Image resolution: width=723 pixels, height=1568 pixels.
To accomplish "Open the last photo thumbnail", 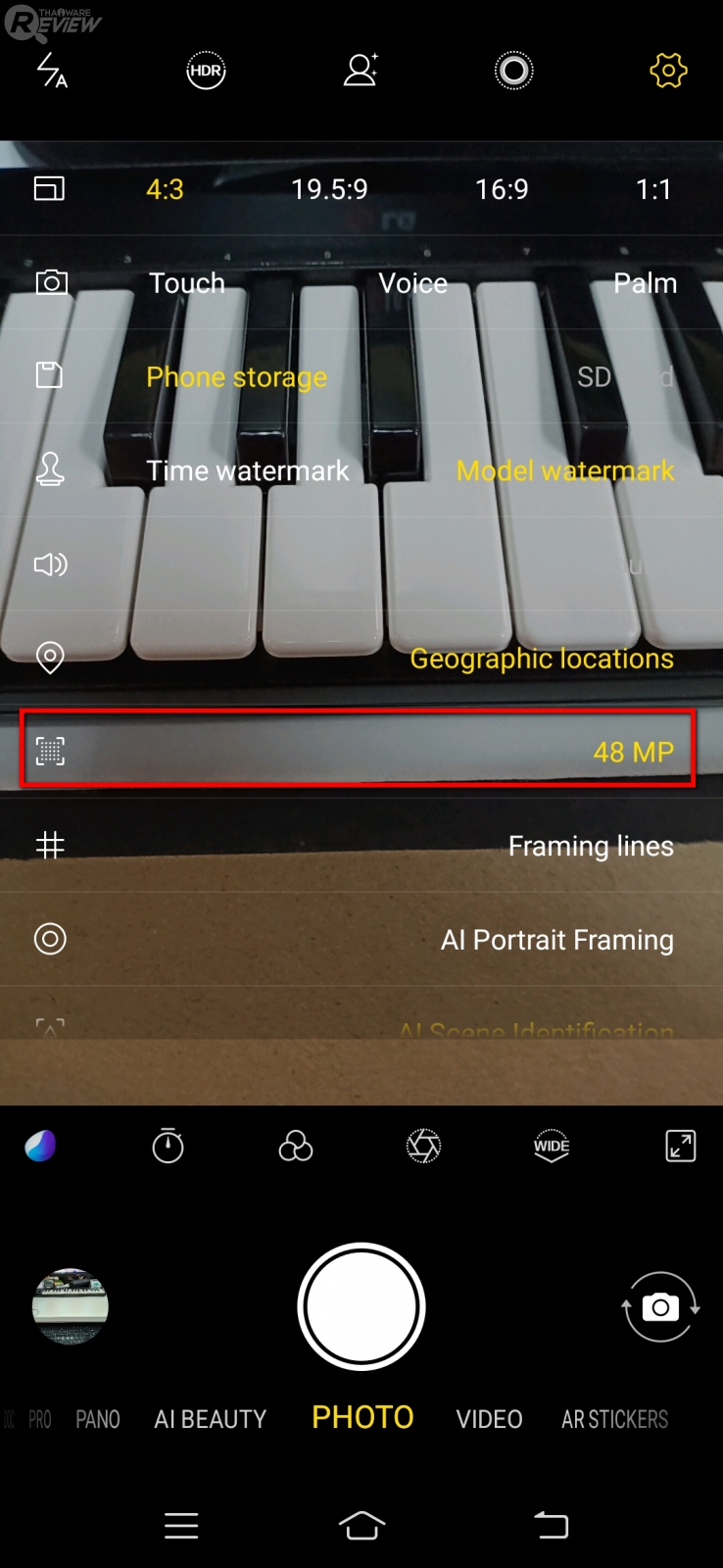I will pyautogui.click(x=71, y=1306).
